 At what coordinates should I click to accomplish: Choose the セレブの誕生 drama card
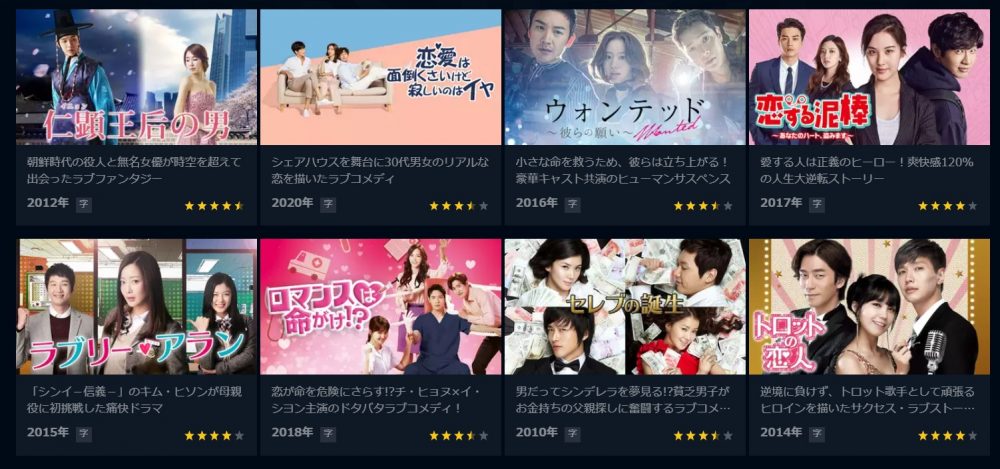(625, 307)
